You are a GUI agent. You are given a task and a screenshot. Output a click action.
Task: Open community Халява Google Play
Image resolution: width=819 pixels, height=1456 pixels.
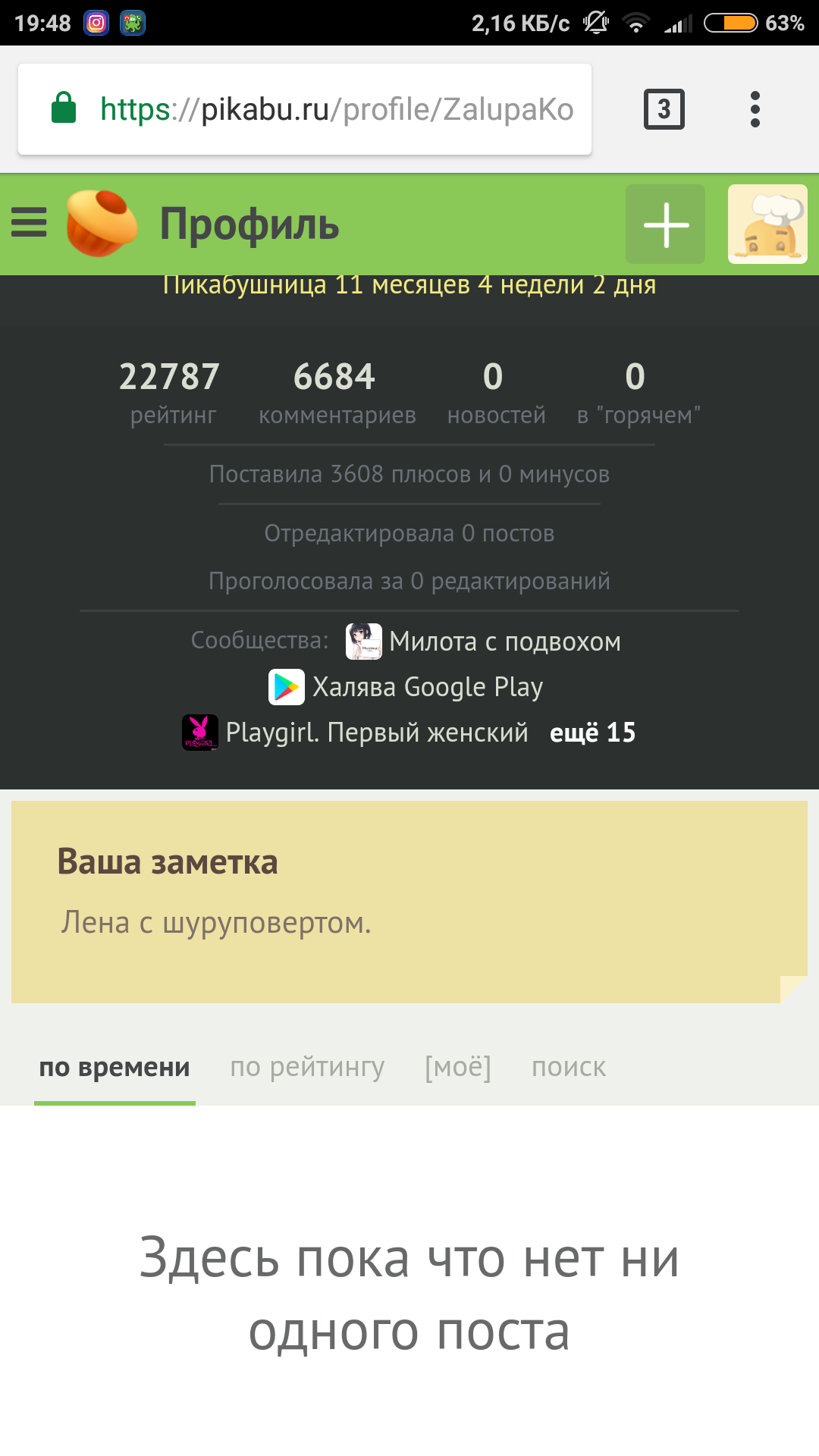[427, 687]
